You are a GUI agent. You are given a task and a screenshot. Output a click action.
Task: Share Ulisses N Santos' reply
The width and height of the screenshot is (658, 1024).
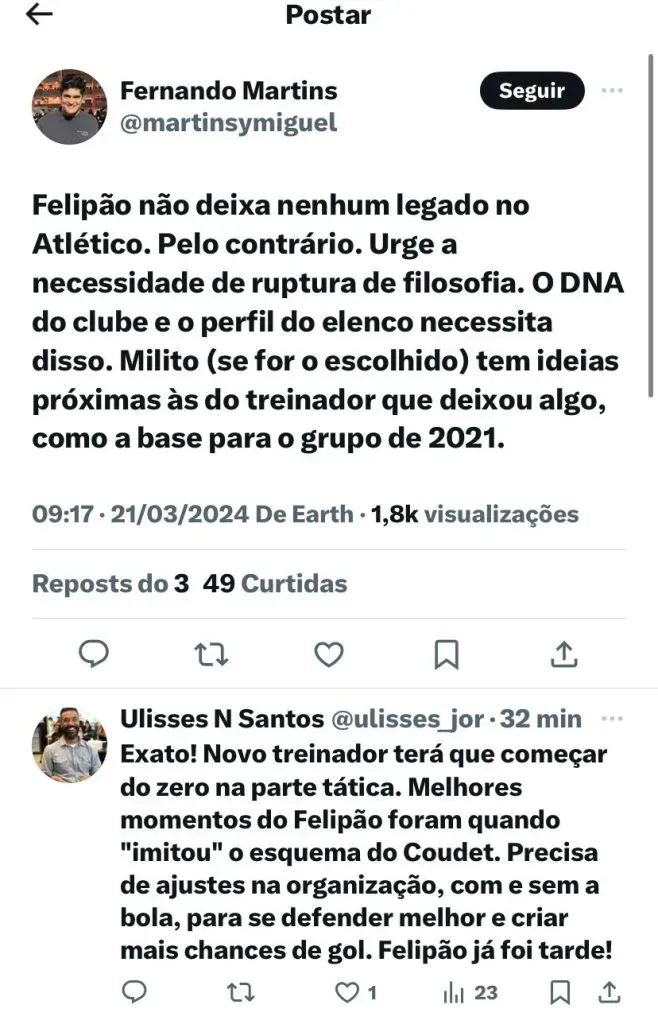point(608,992)
